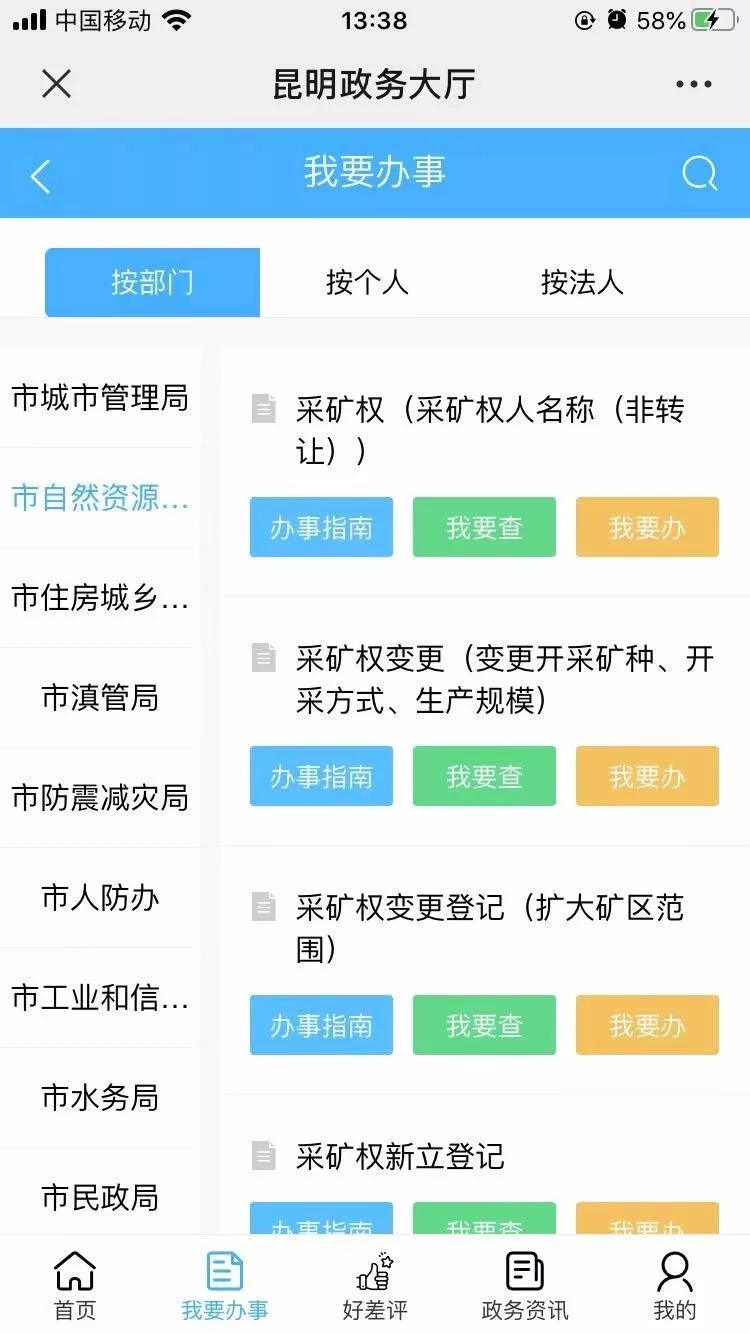Close the 昆明政务大厅 mini program
750x1334 pixels.
tap(56, 84)
